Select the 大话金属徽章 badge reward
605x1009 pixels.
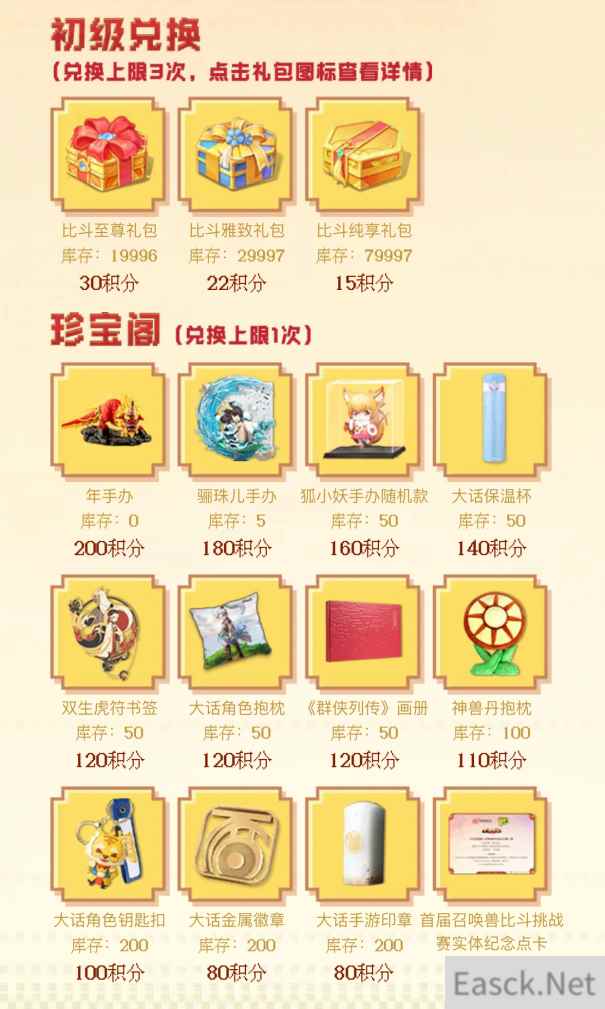tap(236, 845)
